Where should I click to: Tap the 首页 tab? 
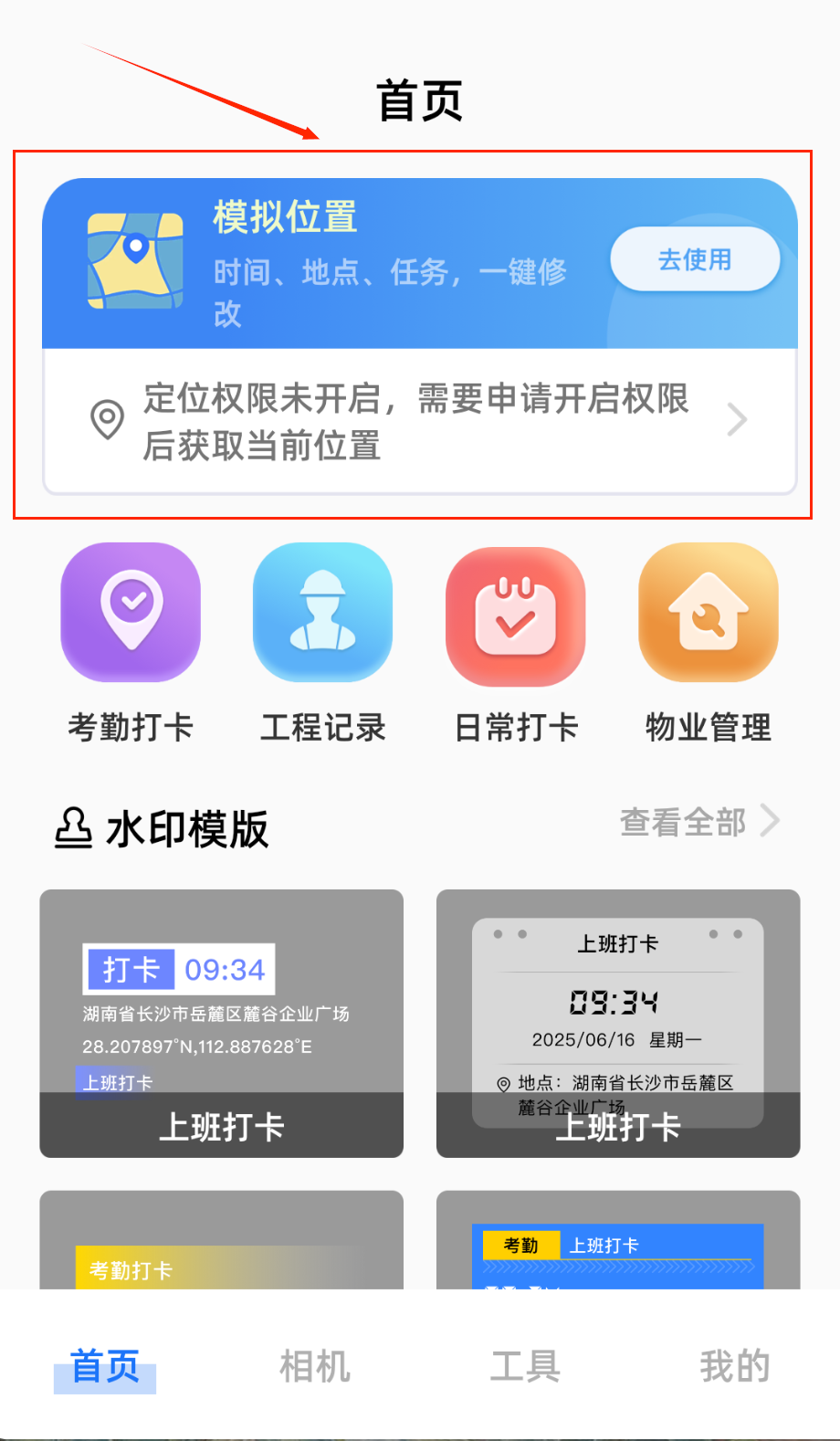click(105, 1366)
